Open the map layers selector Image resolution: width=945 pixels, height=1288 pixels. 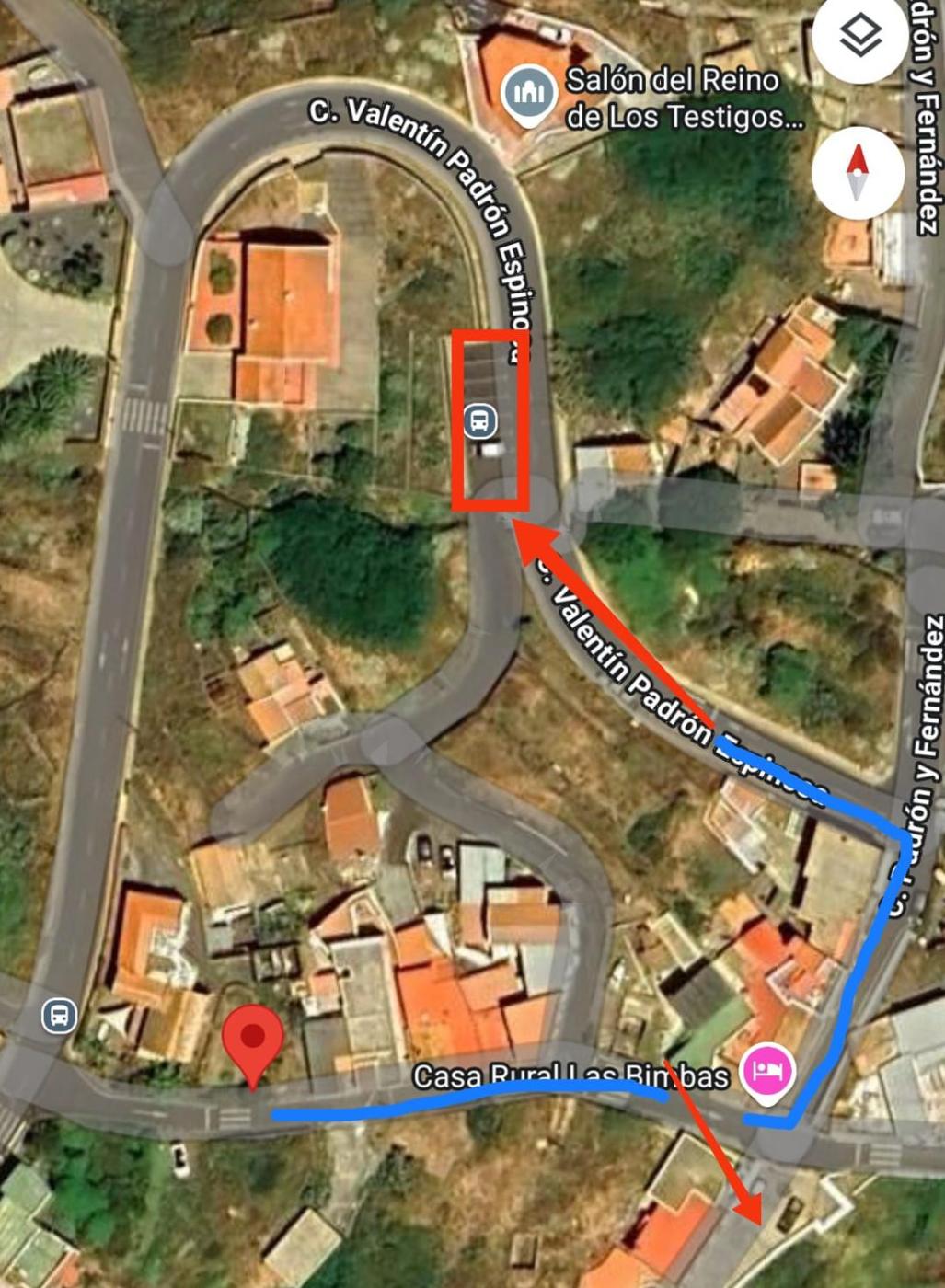(860, 39)
